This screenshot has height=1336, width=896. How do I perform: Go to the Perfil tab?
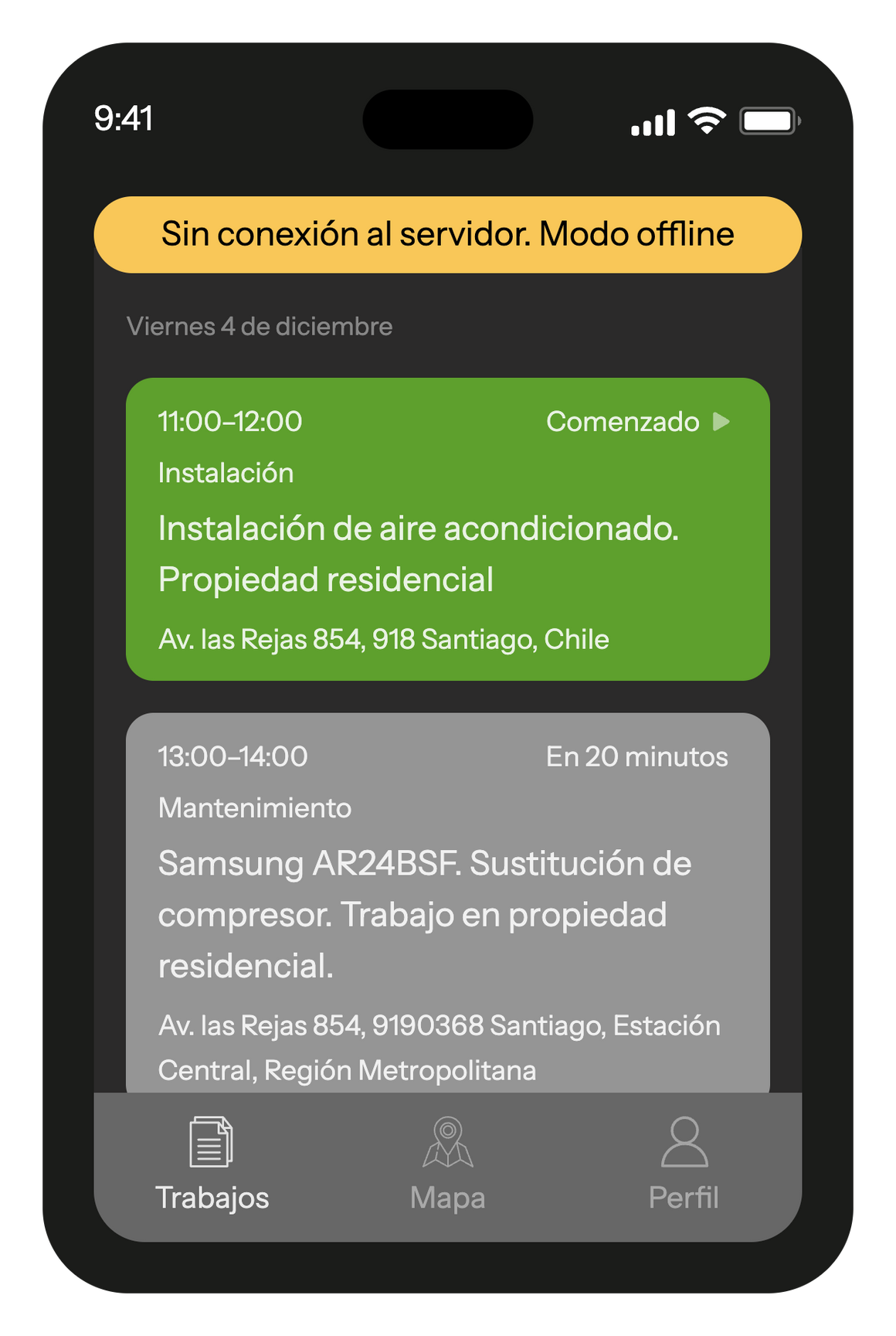684,1164
